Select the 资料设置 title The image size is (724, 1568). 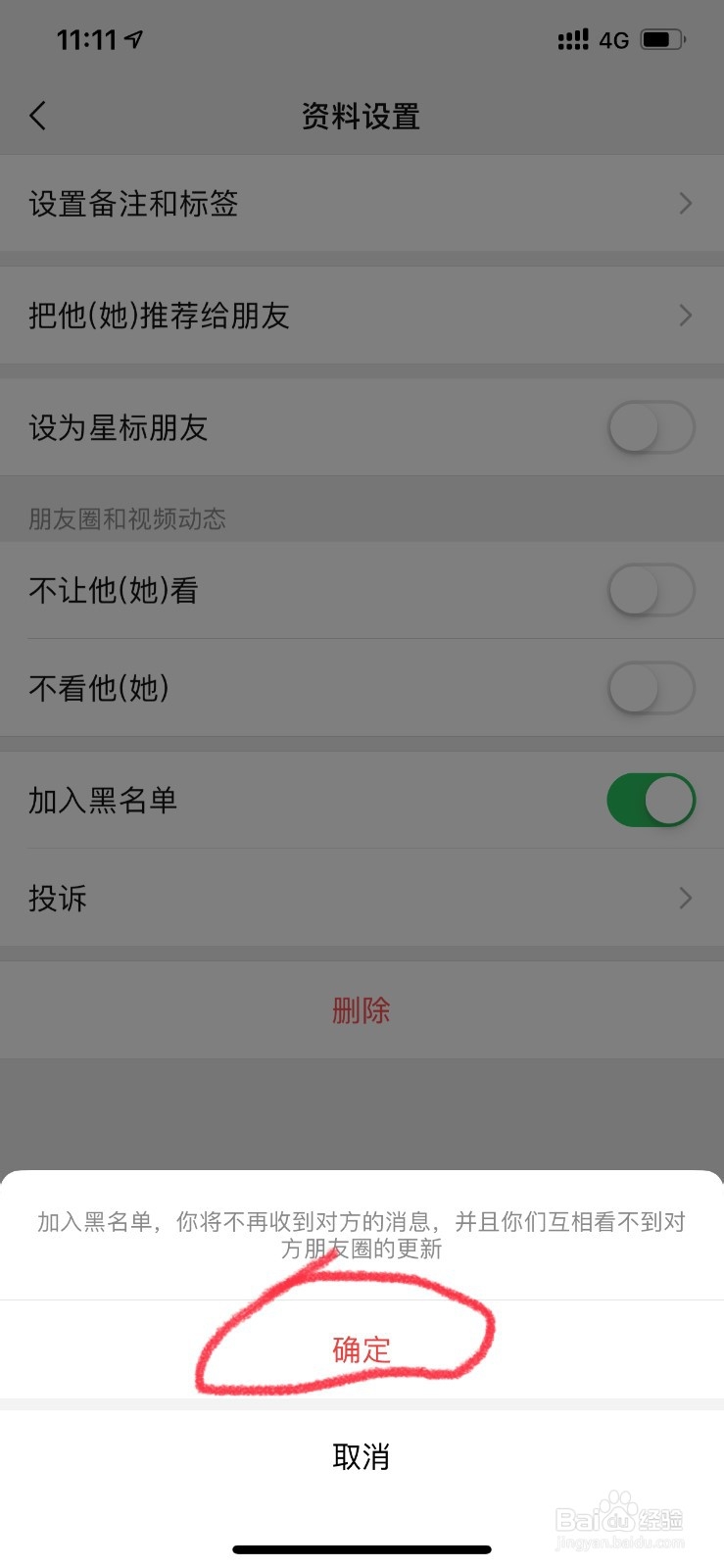pyautogui.click(x=362, y=115)
